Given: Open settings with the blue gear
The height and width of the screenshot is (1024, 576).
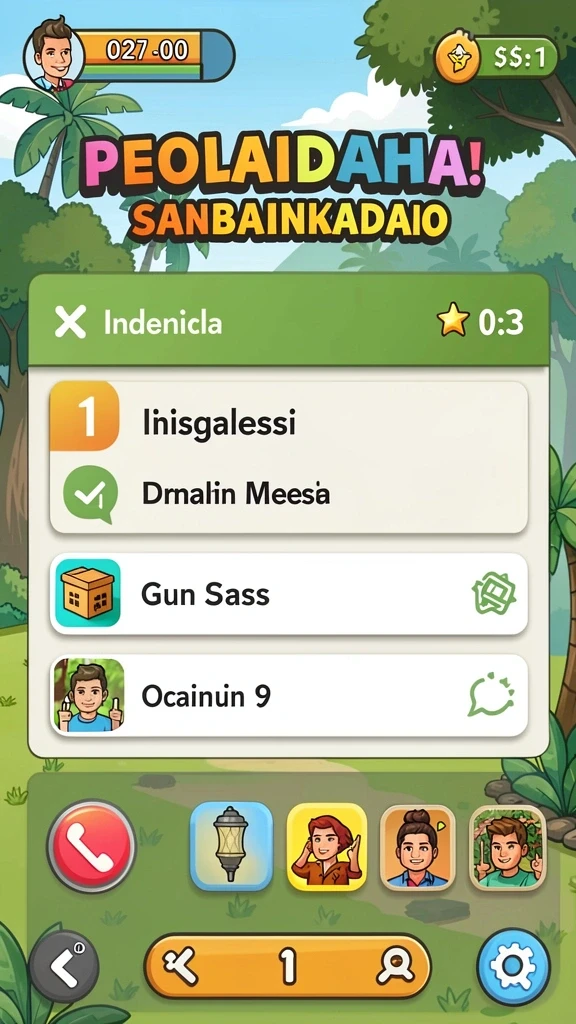Looking at the screenshot, I should (x=513, y=967).
